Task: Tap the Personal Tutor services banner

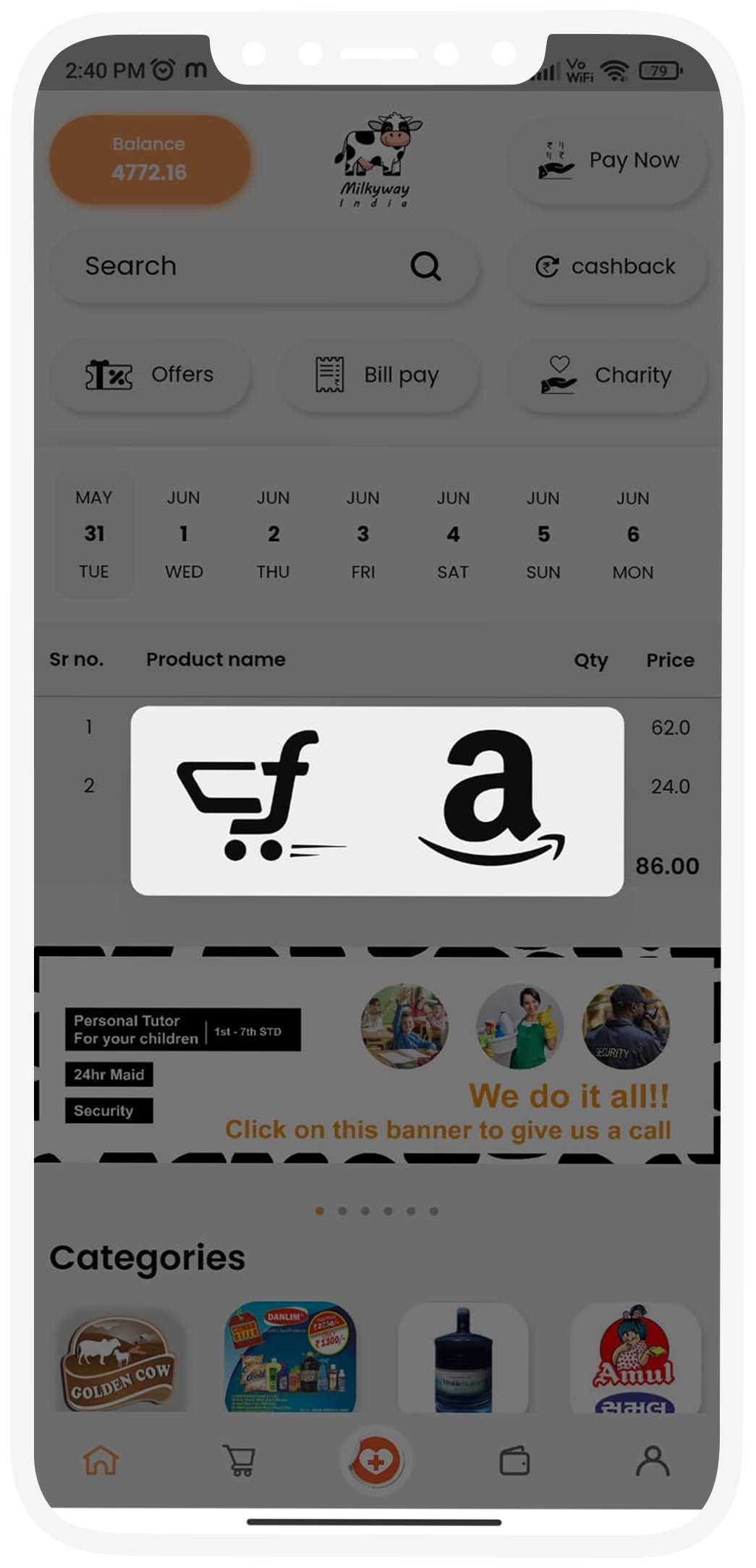Action: click(376, 1056)
